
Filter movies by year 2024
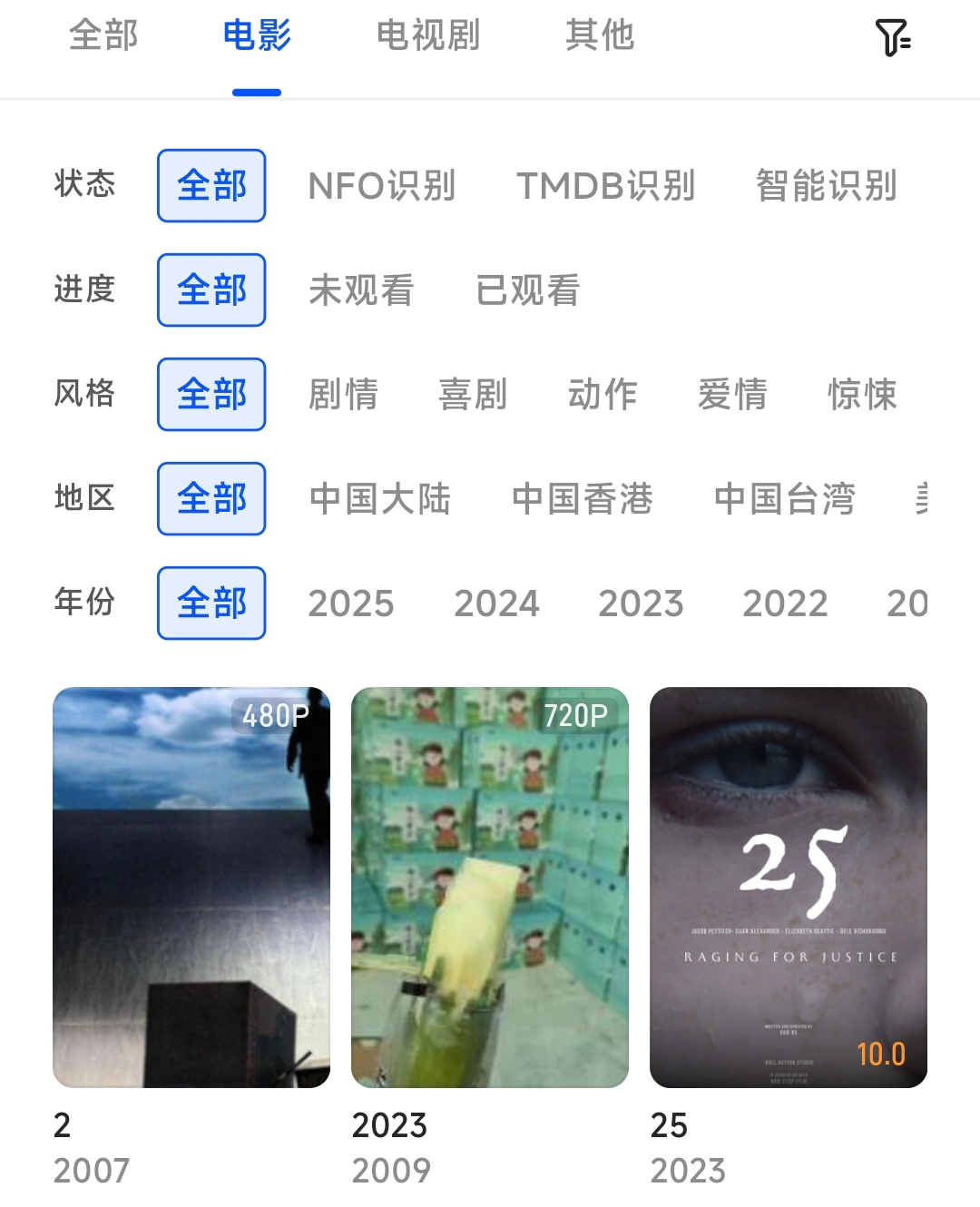[496, 603]
